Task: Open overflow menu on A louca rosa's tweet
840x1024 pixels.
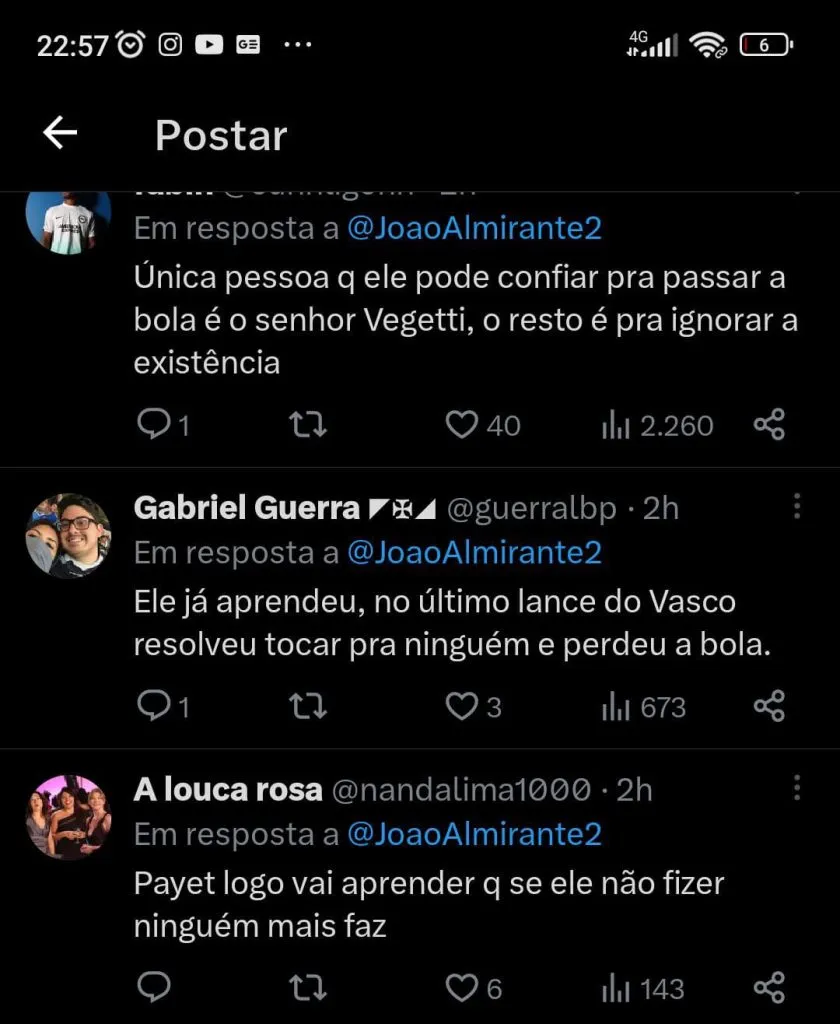Action: [796, 789]
